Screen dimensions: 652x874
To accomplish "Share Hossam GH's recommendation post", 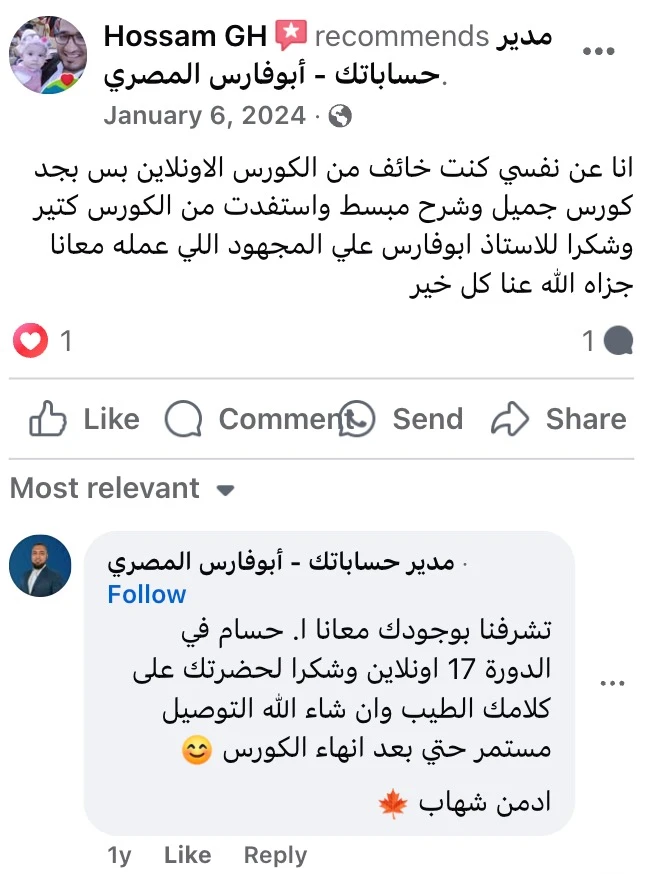I will (560, 419).
